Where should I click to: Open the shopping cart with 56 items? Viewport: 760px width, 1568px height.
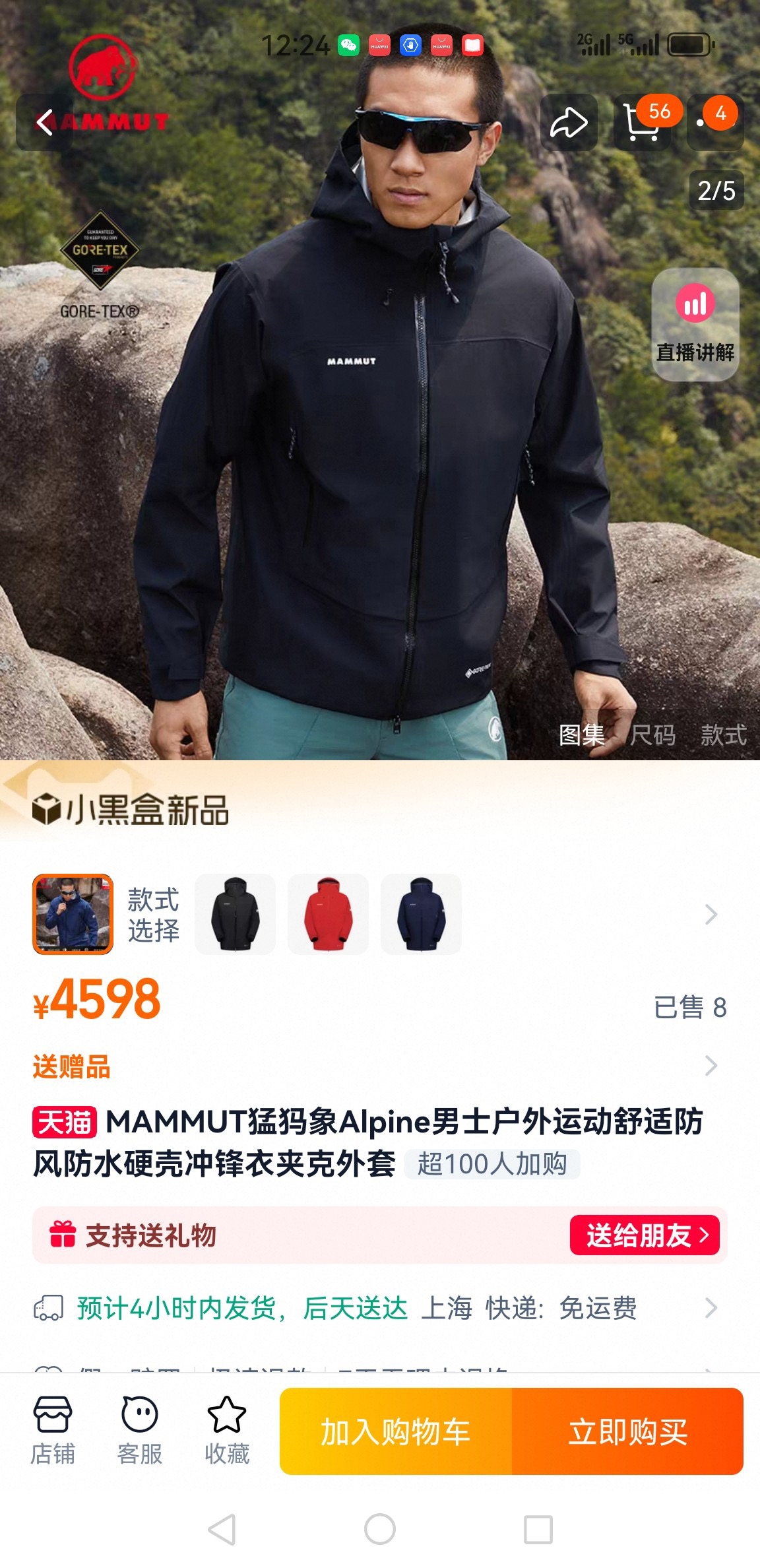[643, 123]
